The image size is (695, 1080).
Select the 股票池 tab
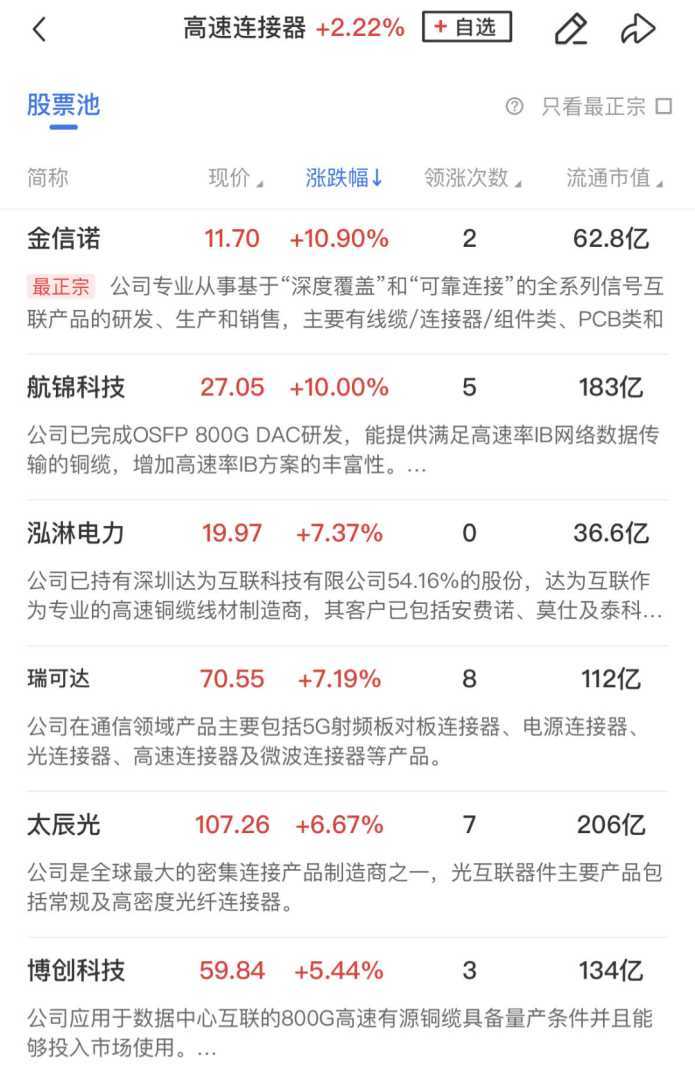tap(63, 106)
